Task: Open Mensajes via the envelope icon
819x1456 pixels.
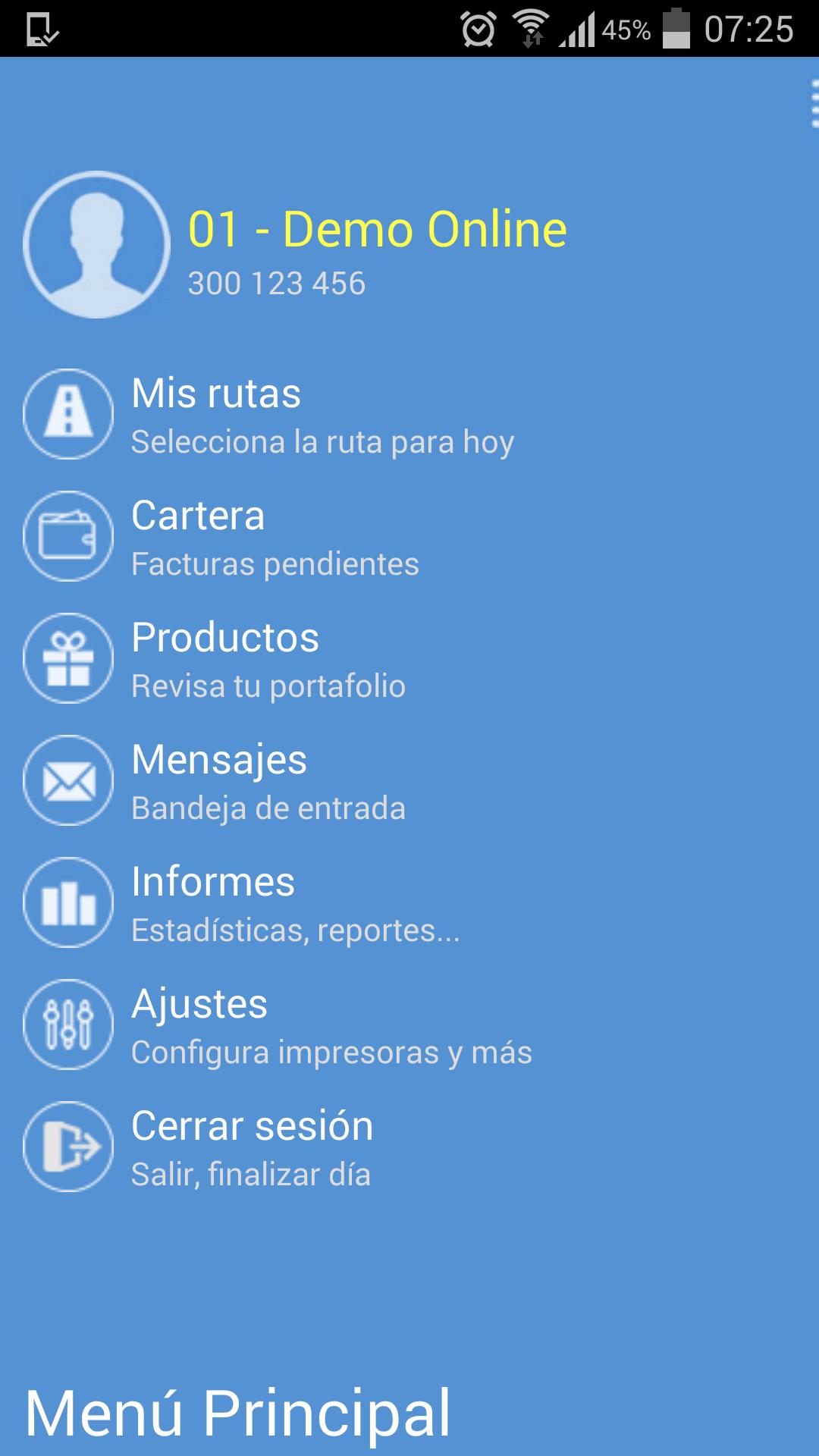Action: pos(67,780)
